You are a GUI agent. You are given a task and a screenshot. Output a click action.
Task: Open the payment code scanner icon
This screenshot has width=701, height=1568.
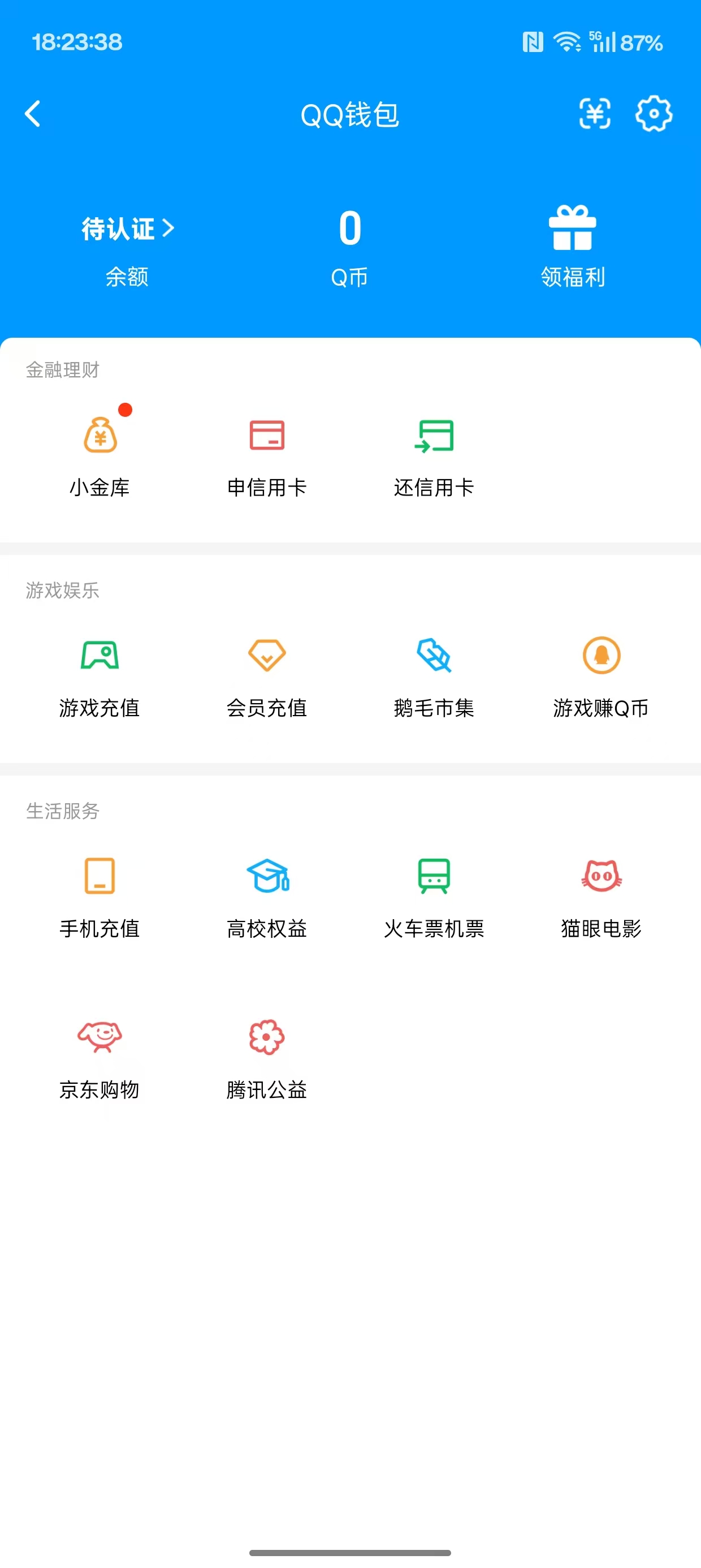[x=595, y=114]
